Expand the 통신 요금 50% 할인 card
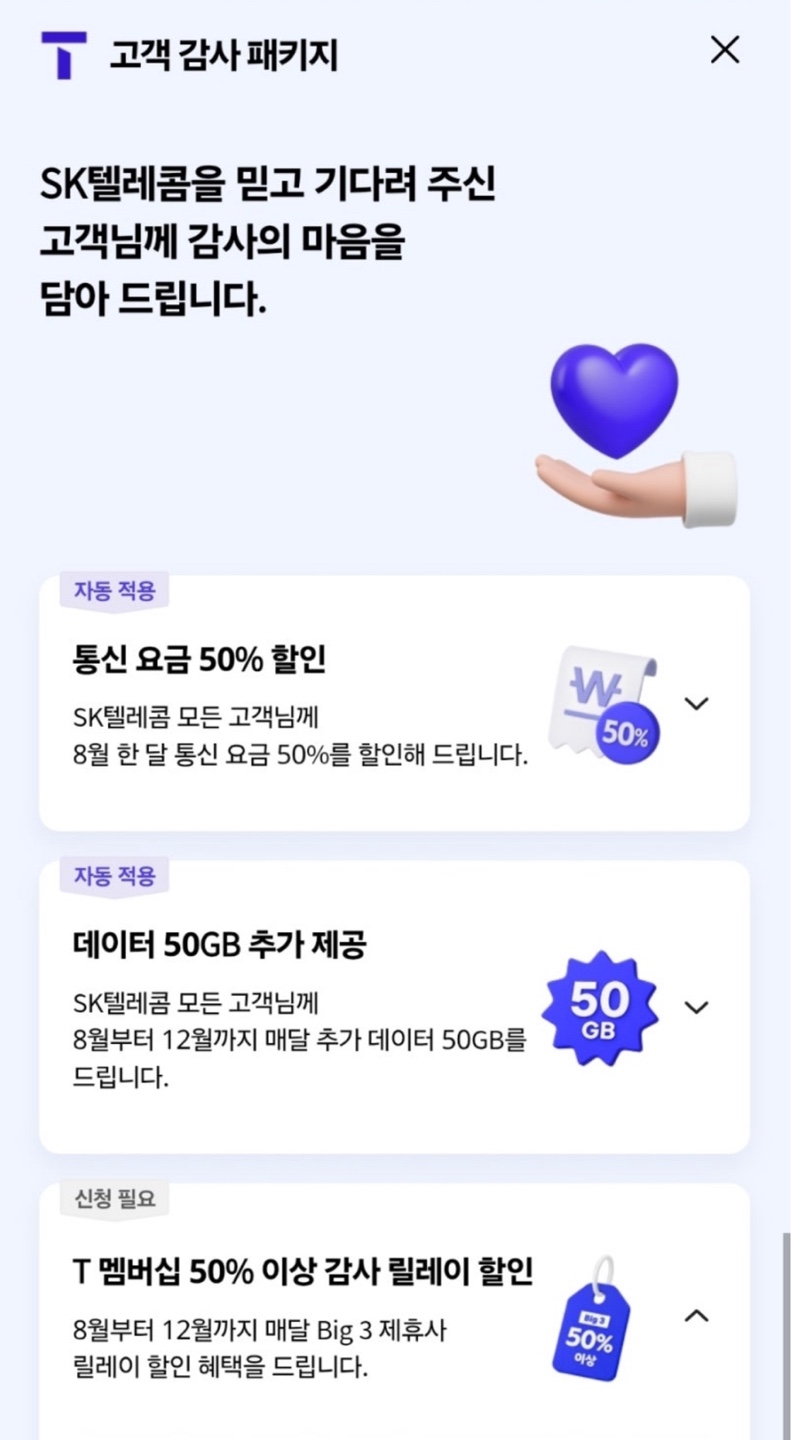The image size is (792, 1440). tap(696, 703)
